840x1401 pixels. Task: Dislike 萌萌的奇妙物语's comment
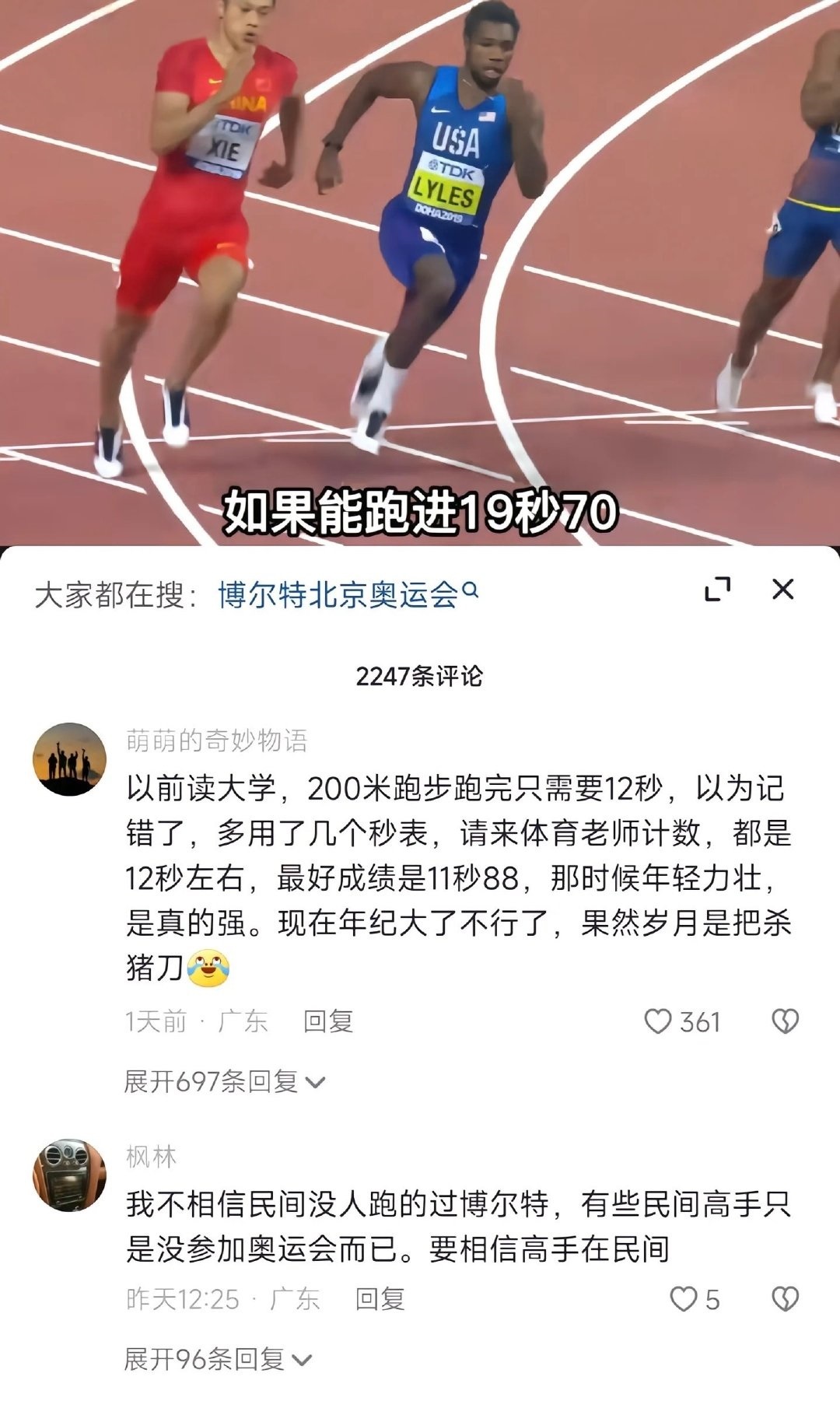click(785, 1021)
